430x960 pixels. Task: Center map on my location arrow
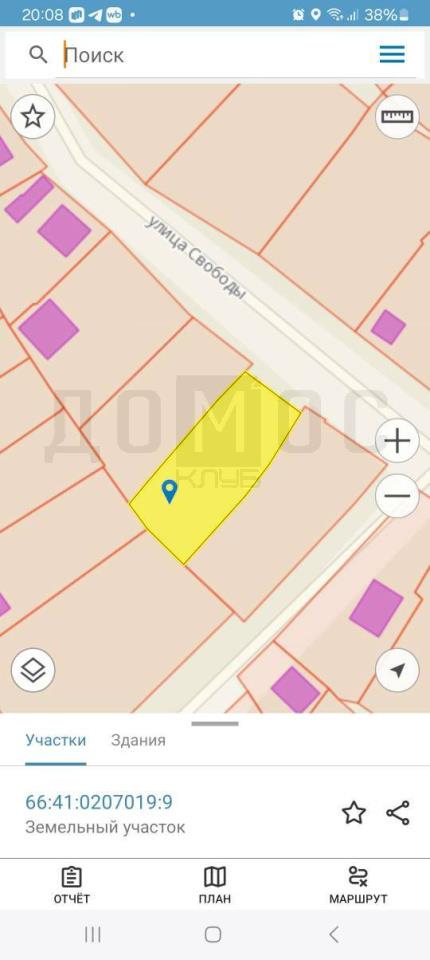pos(398,670)
